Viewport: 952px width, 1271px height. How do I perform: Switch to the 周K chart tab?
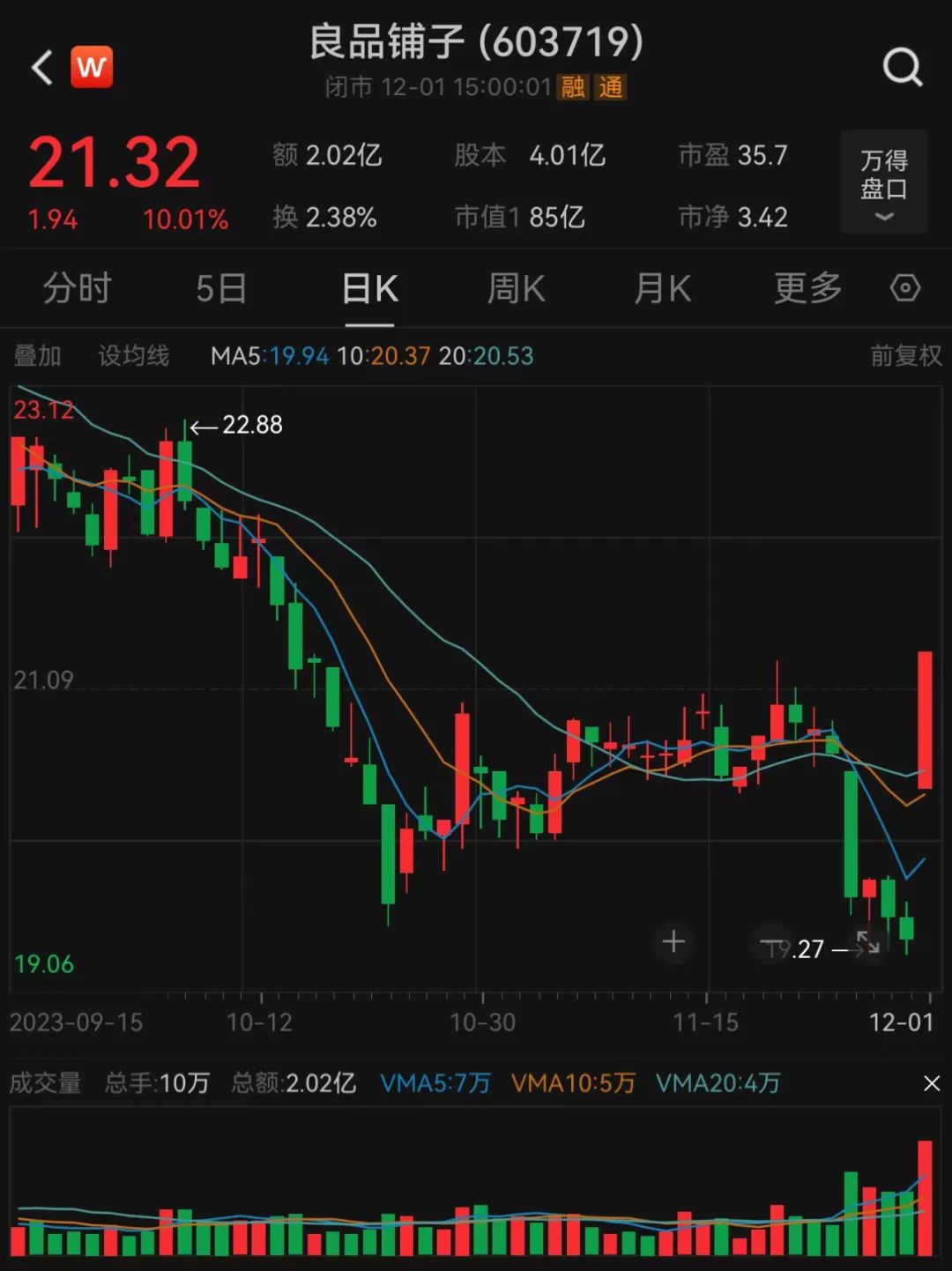(517, 288)
